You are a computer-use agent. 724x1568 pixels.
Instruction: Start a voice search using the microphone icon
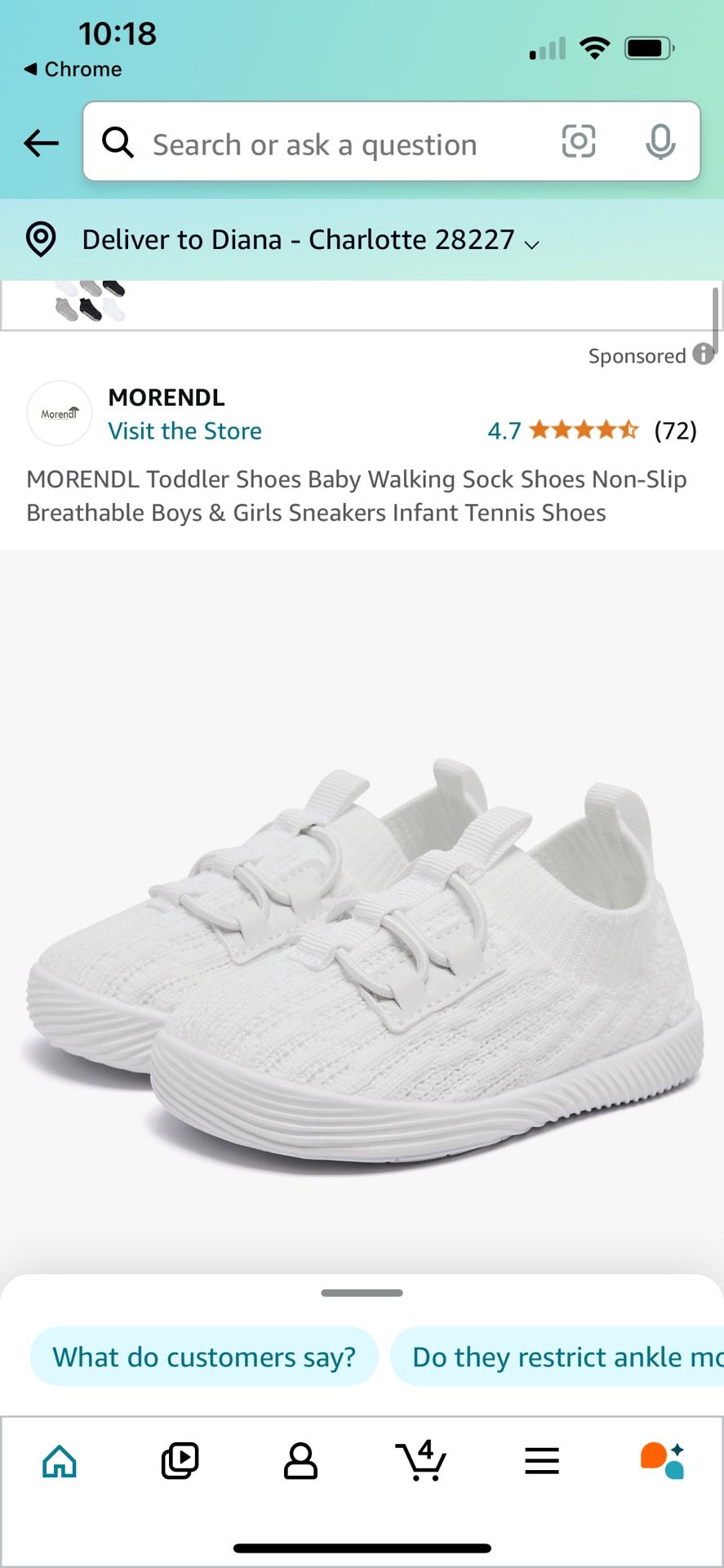661,141
